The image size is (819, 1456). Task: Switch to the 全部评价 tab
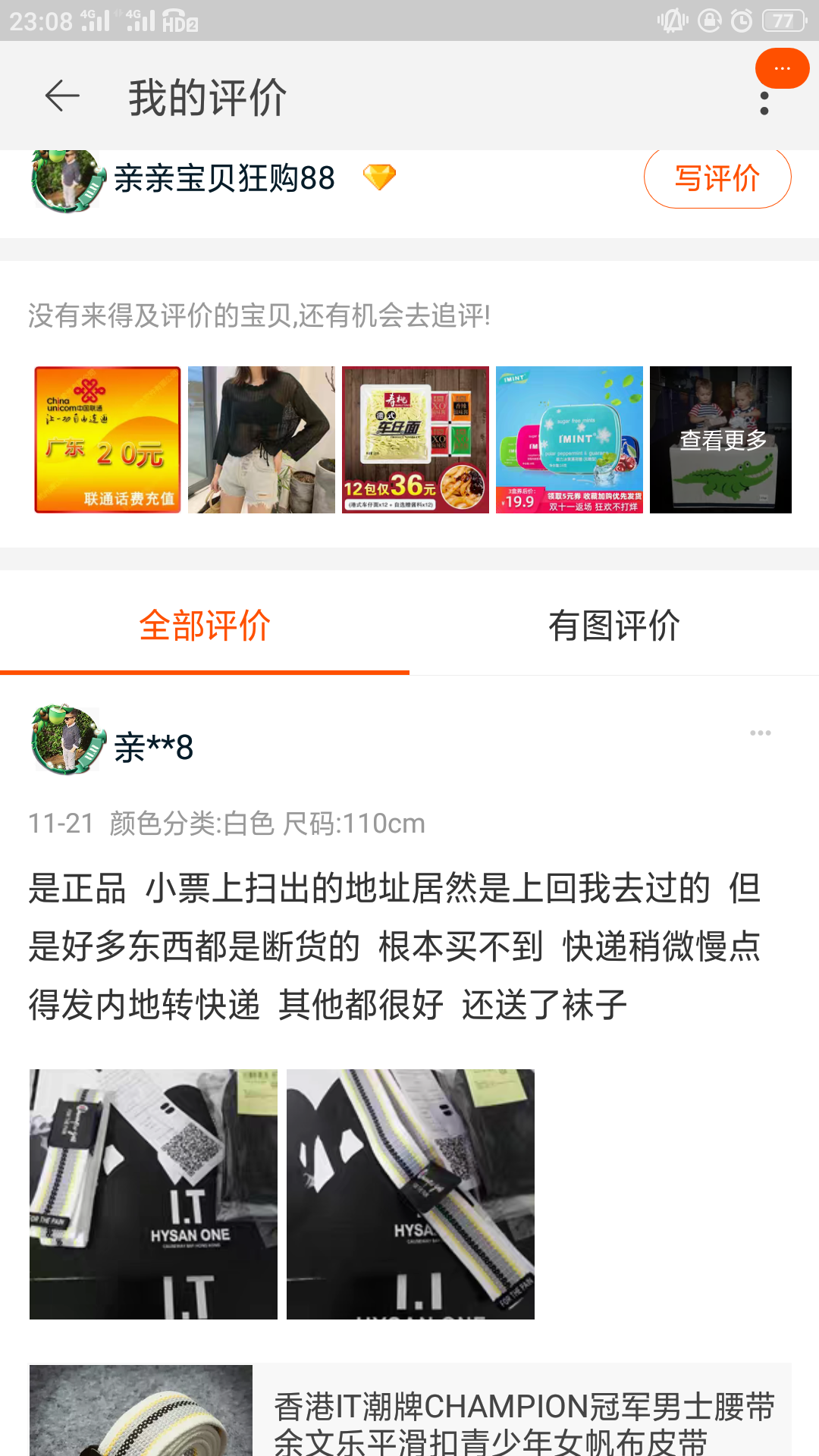[205, 626]
